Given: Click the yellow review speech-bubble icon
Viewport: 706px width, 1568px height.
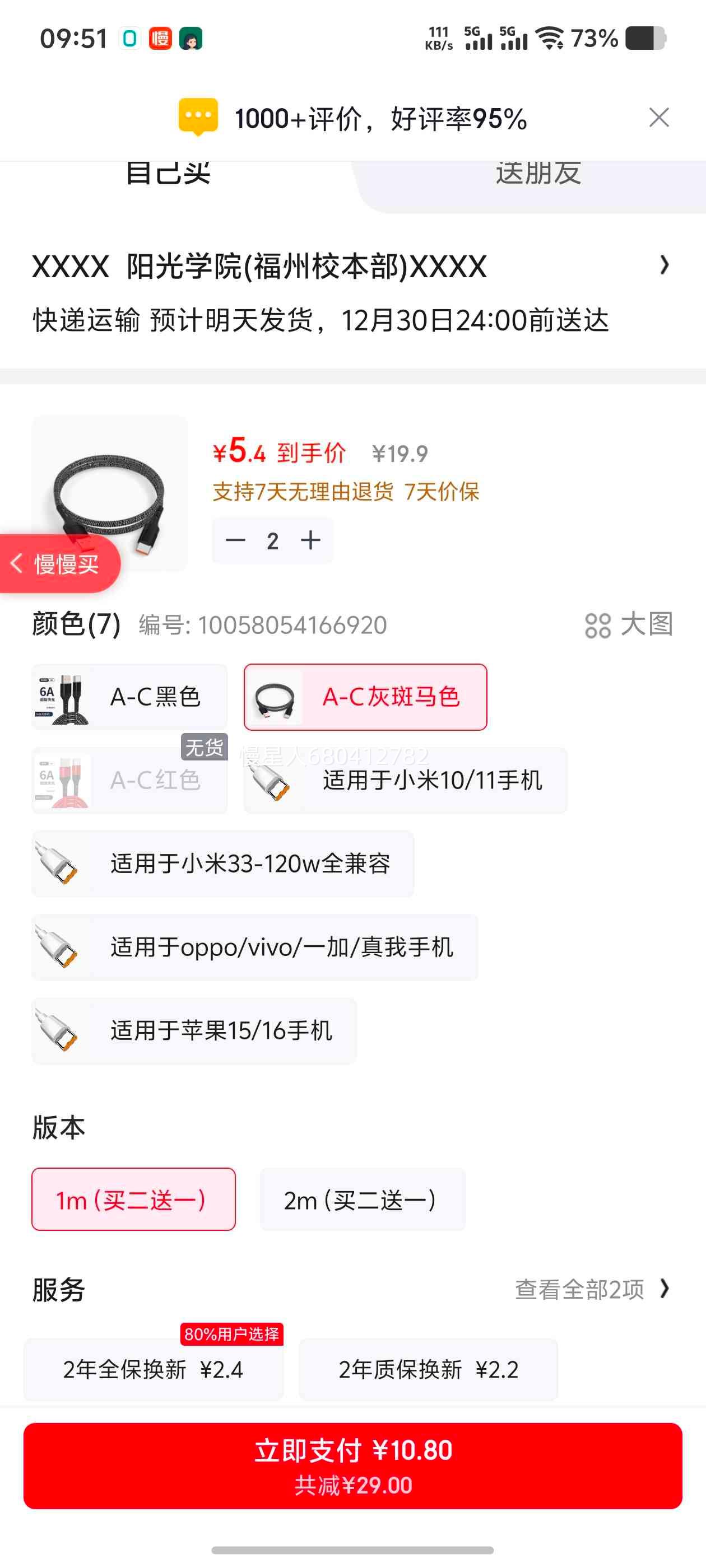Looking at the screenshot, I should click(x=198, y=117).
